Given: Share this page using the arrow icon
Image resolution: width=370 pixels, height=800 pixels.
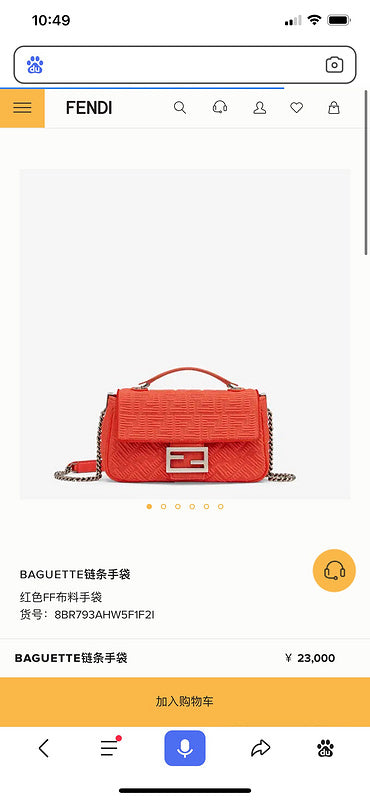Looking at the screenshot, I should (x=260, y=748).
